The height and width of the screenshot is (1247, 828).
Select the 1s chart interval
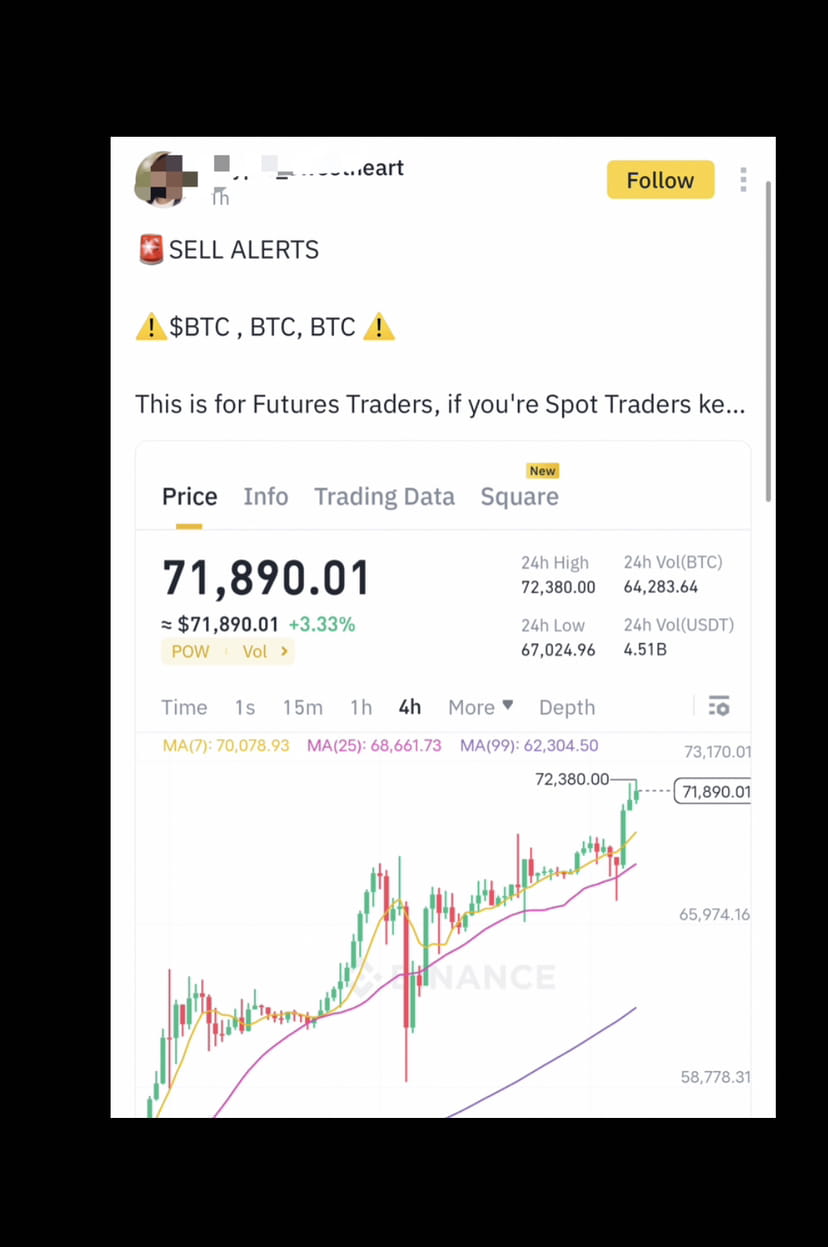(x=244, y=707)
